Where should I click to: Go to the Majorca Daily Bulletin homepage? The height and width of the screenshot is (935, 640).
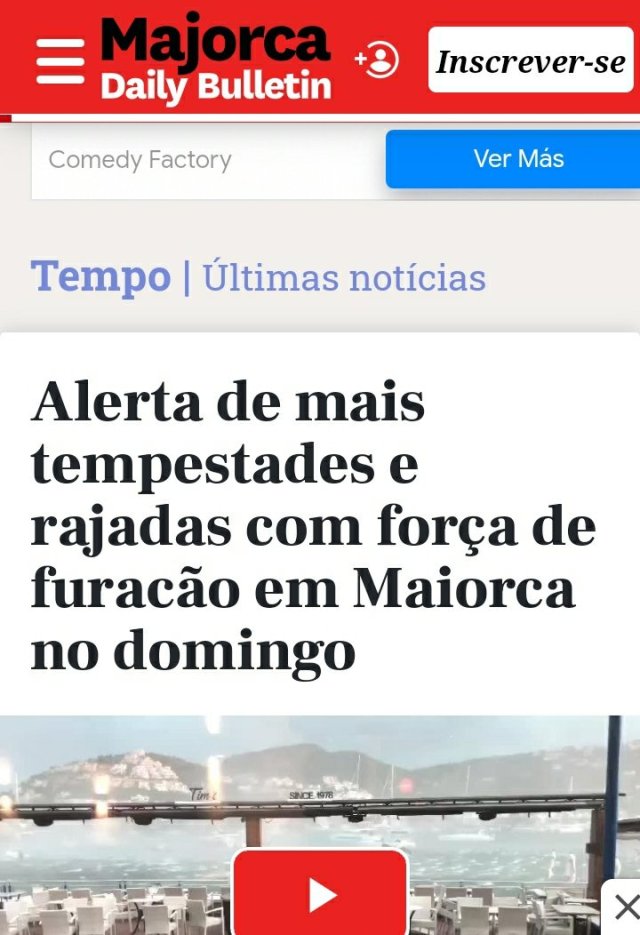pos(215,60)
